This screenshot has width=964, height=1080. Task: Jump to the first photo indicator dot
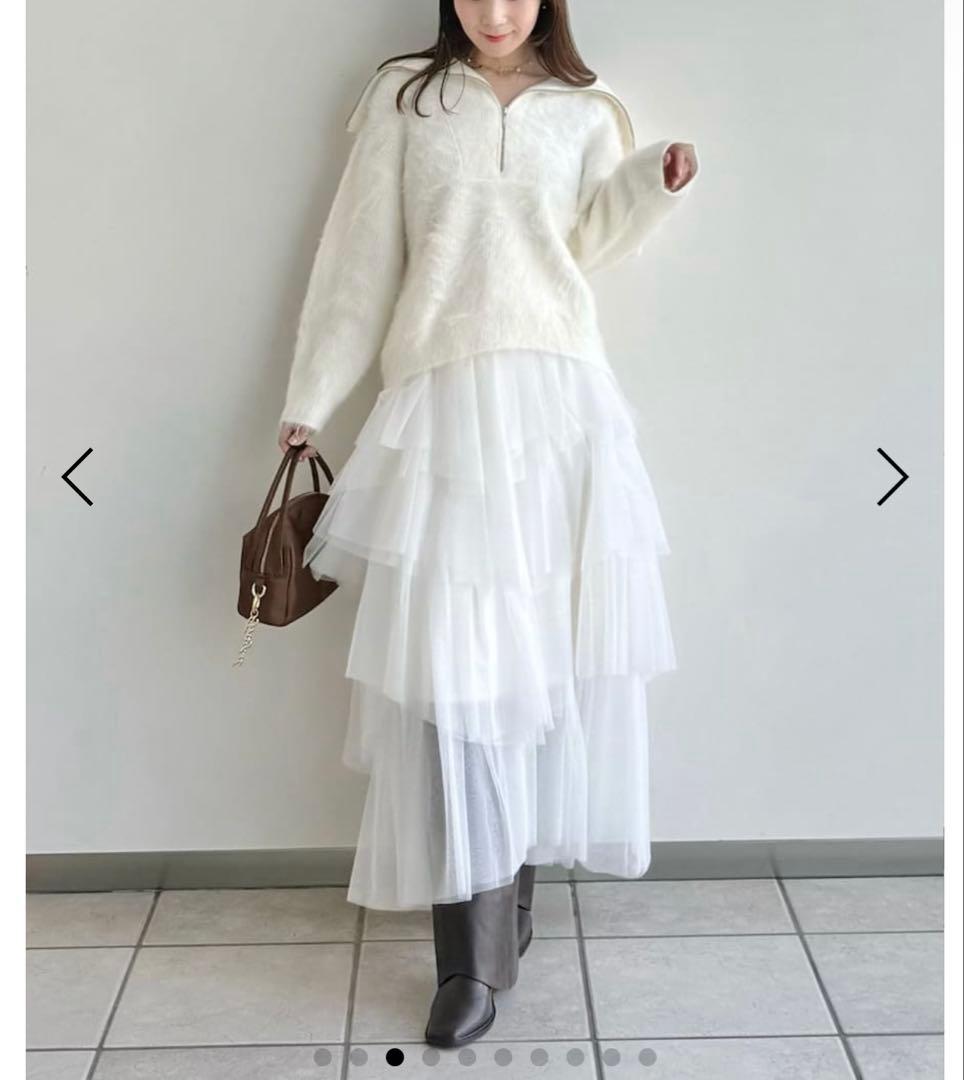pos(322,1057)
